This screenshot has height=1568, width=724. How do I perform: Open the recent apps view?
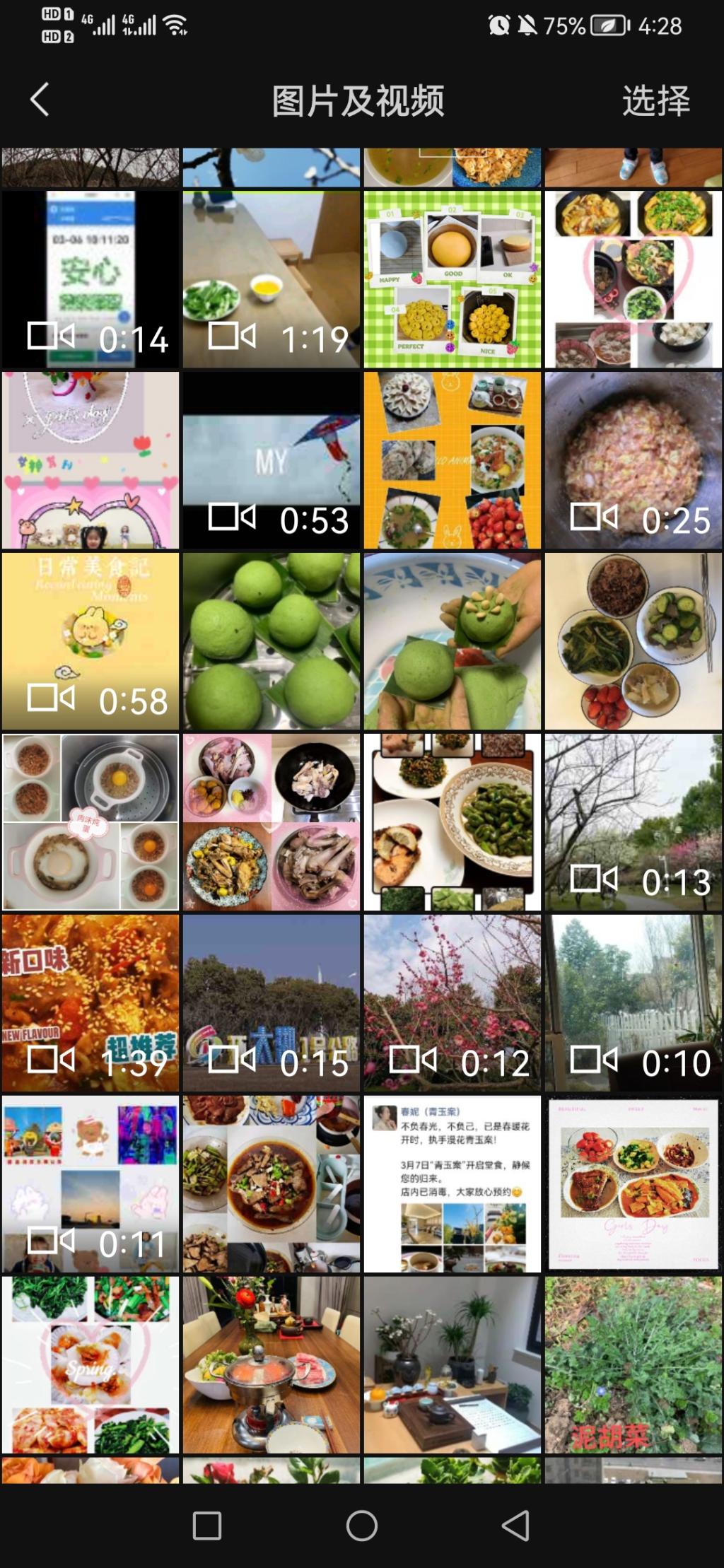click(x=207, y=1526)
